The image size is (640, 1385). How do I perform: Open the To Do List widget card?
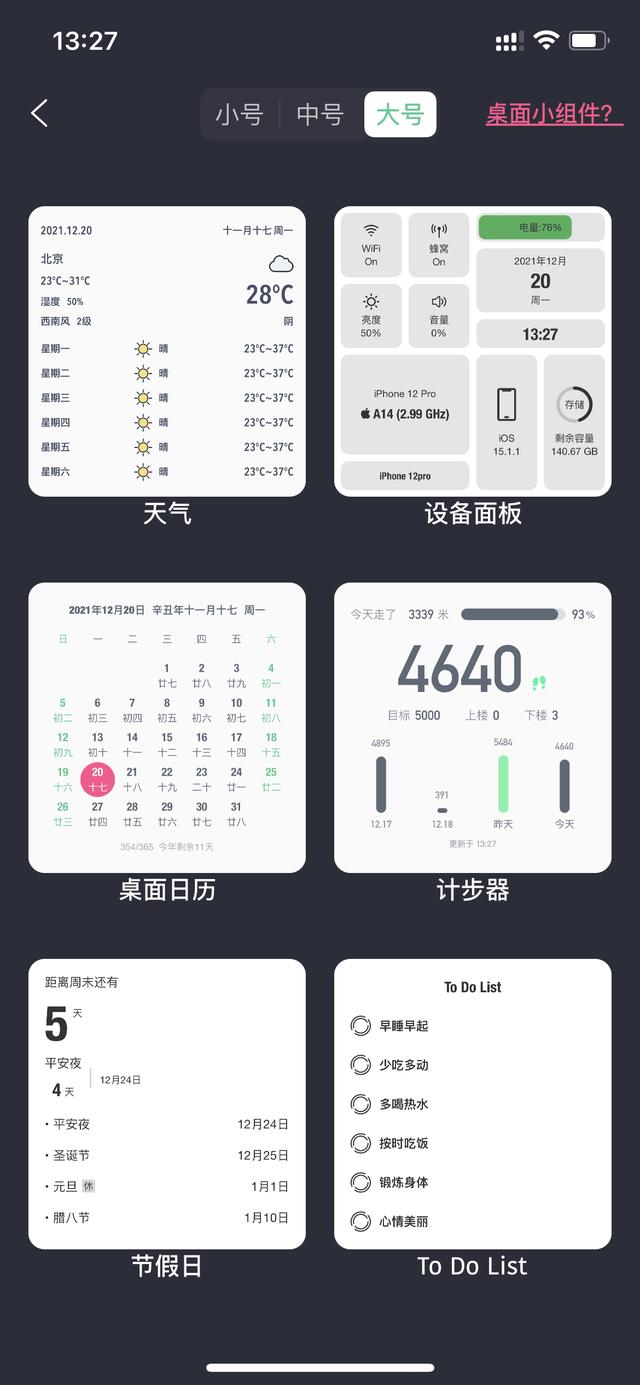click(x=472, y=1103)
